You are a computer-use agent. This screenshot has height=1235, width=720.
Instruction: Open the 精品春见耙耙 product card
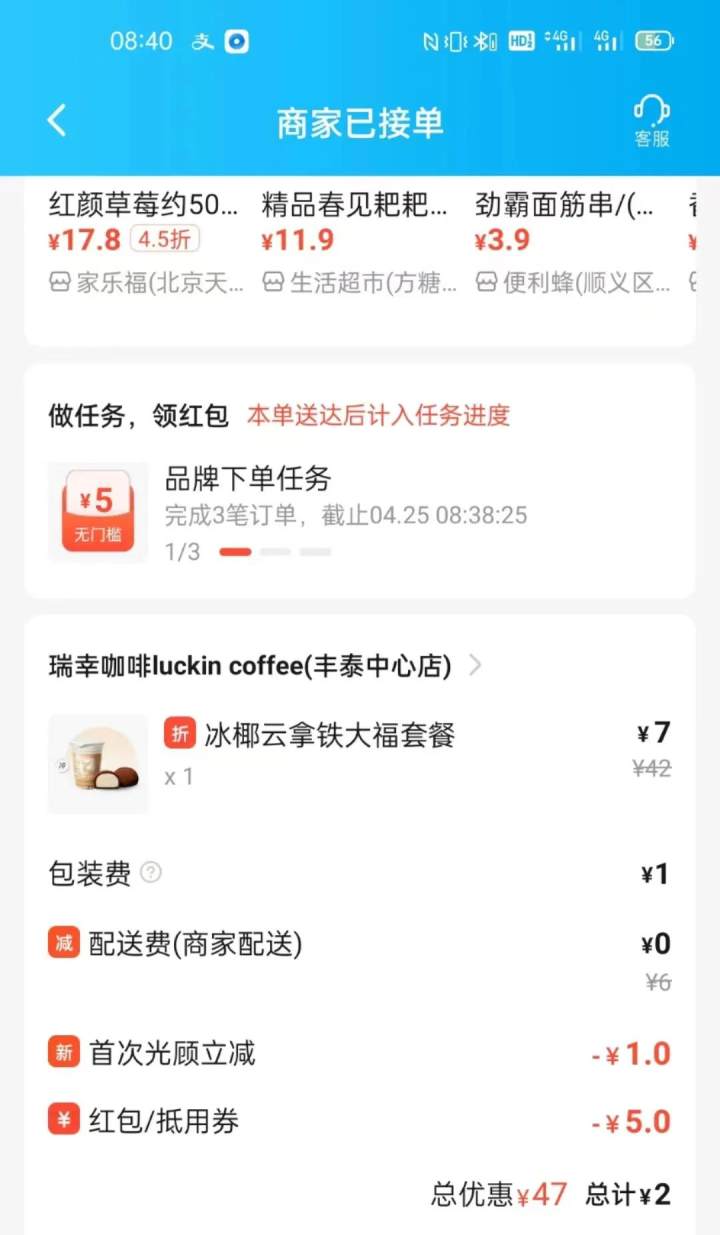point(358,240)
